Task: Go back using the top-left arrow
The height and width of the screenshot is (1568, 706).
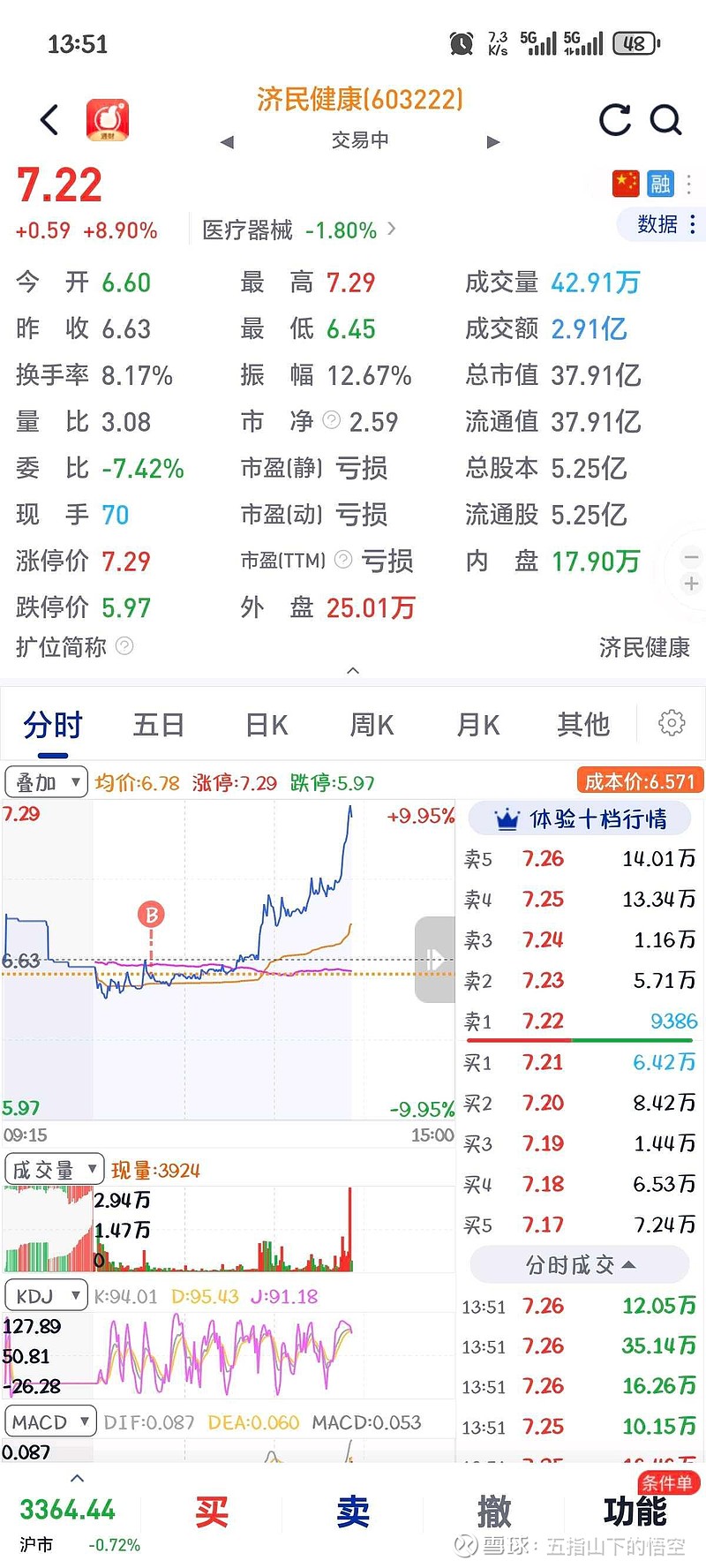Action: (50, 119)
